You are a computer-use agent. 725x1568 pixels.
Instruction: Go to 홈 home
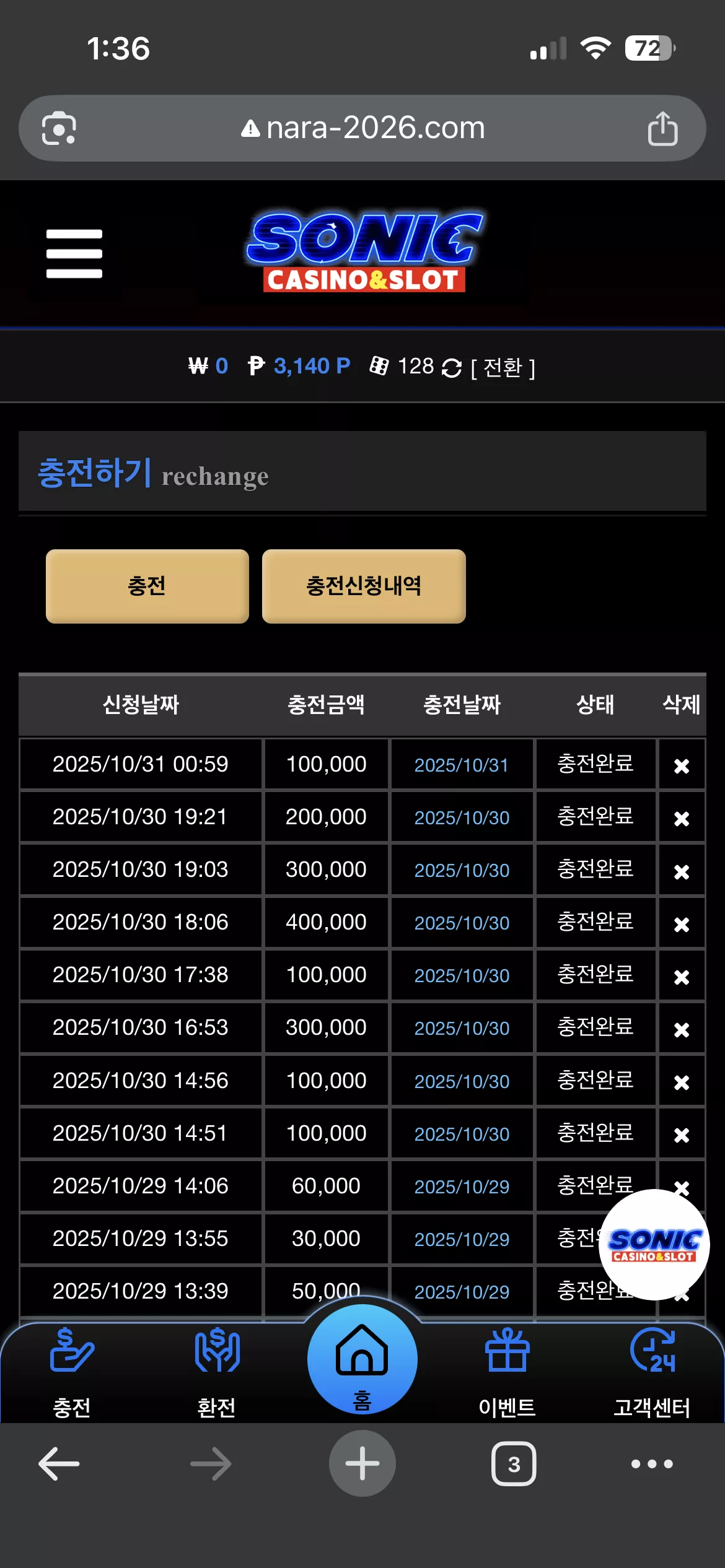point(362,1361)
